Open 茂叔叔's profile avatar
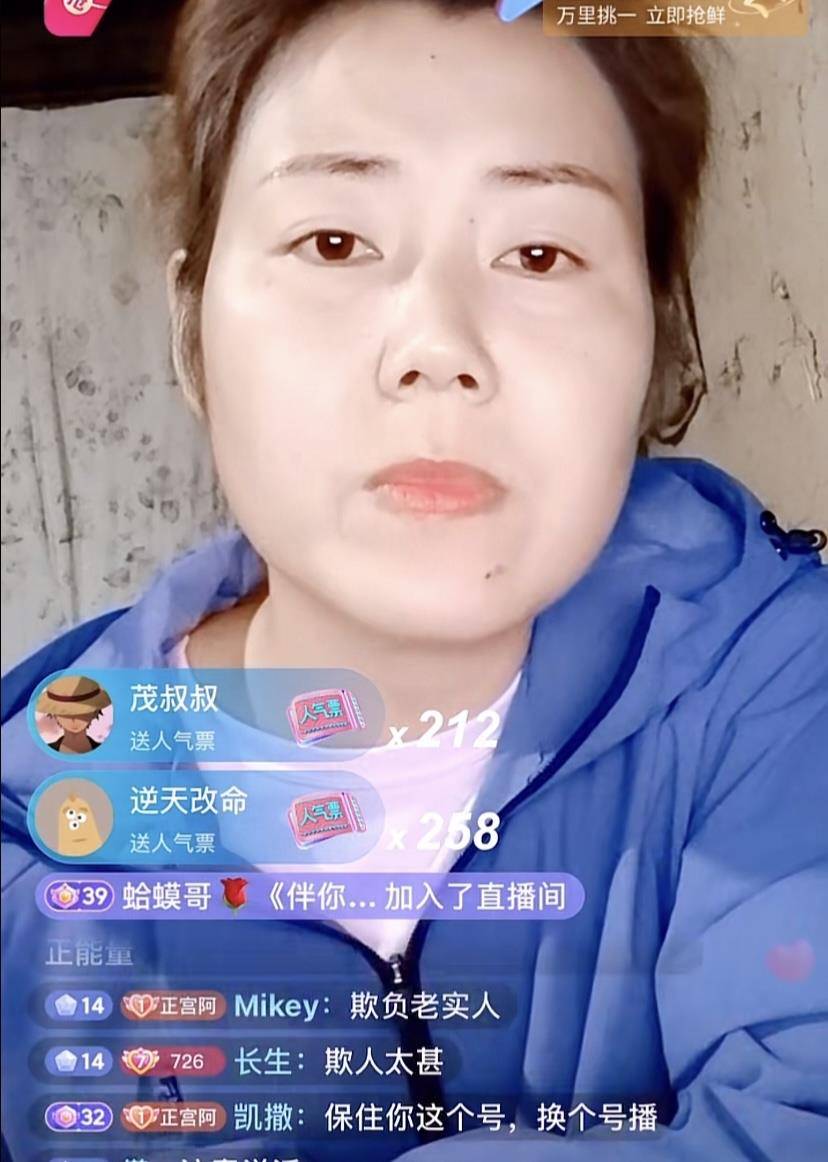The image size is (828, 1162). [x=76, y=715]
